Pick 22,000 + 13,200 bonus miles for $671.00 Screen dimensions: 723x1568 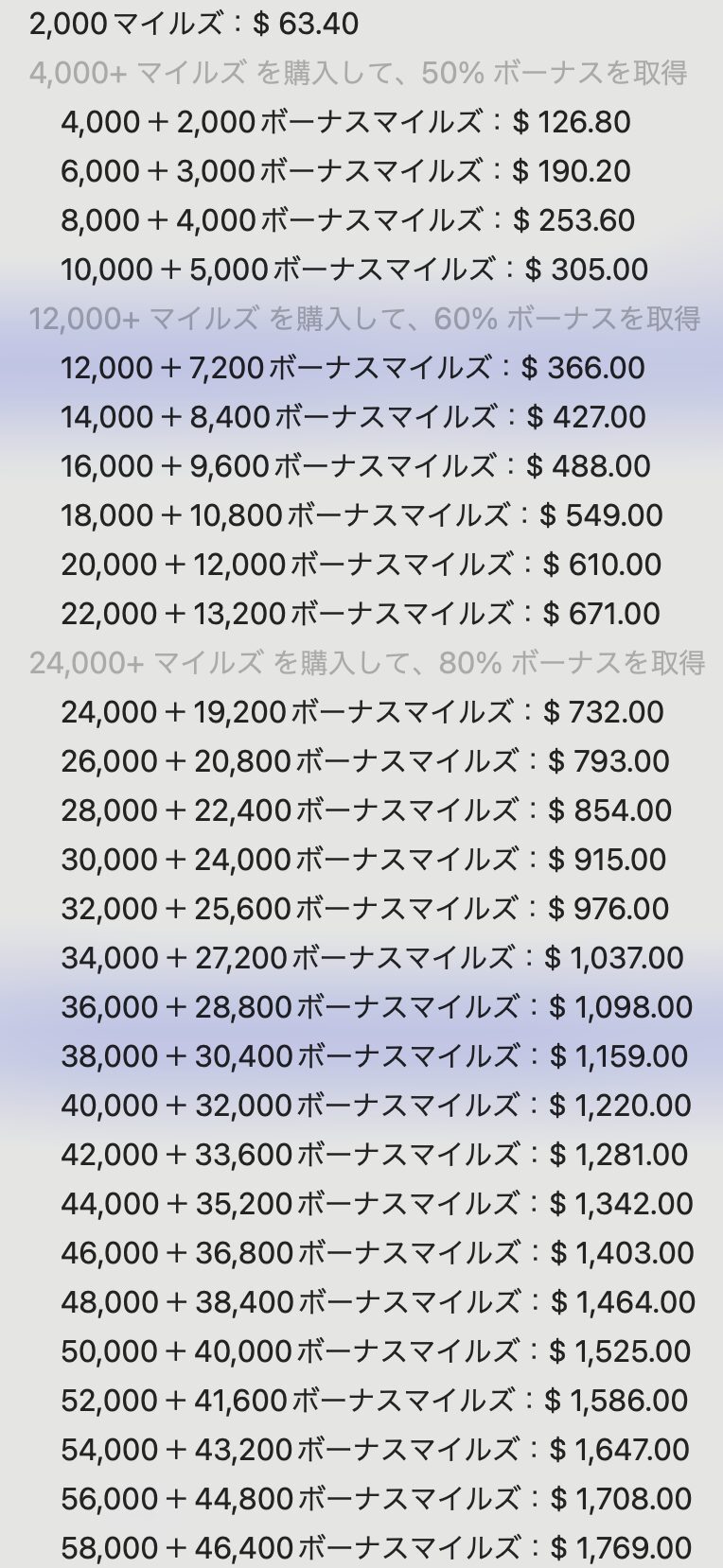point(361,614)
